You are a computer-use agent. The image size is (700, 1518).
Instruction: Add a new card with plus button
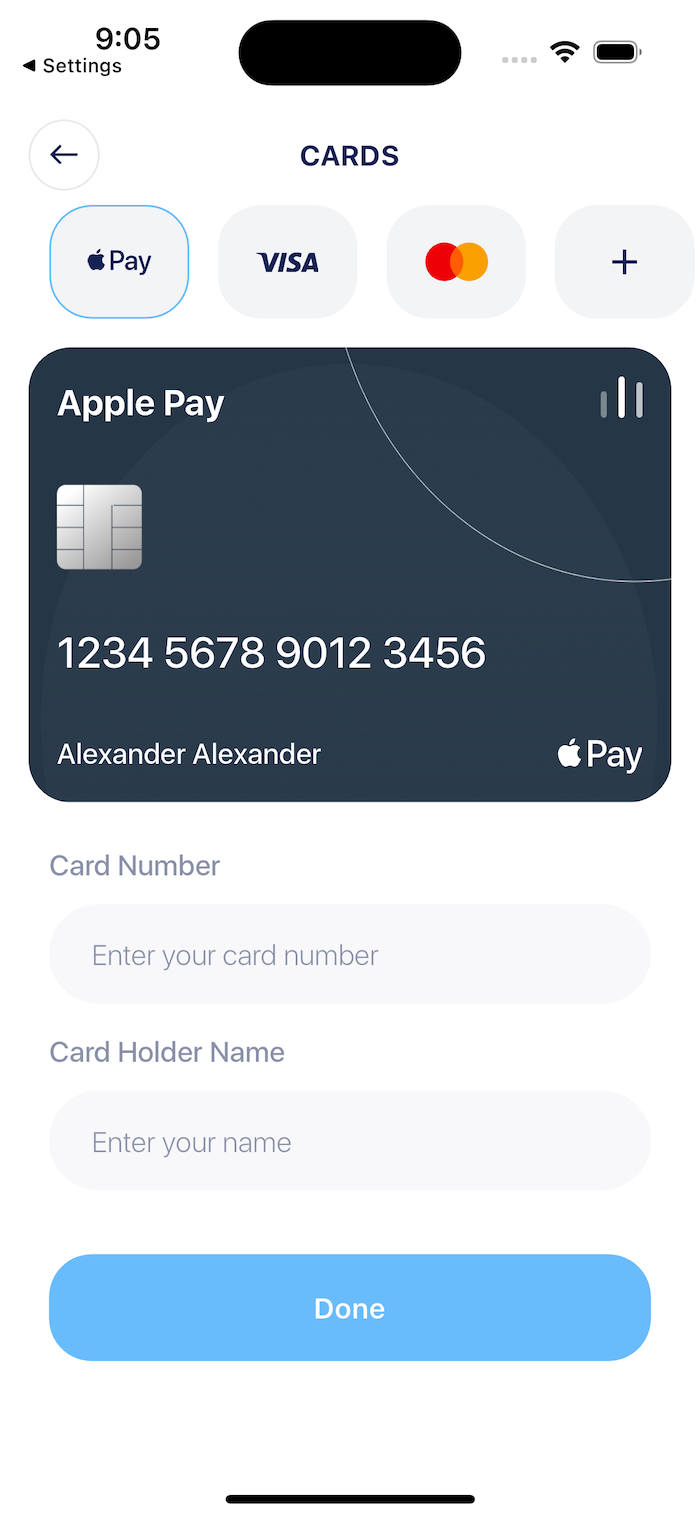[x=624, y=262]
